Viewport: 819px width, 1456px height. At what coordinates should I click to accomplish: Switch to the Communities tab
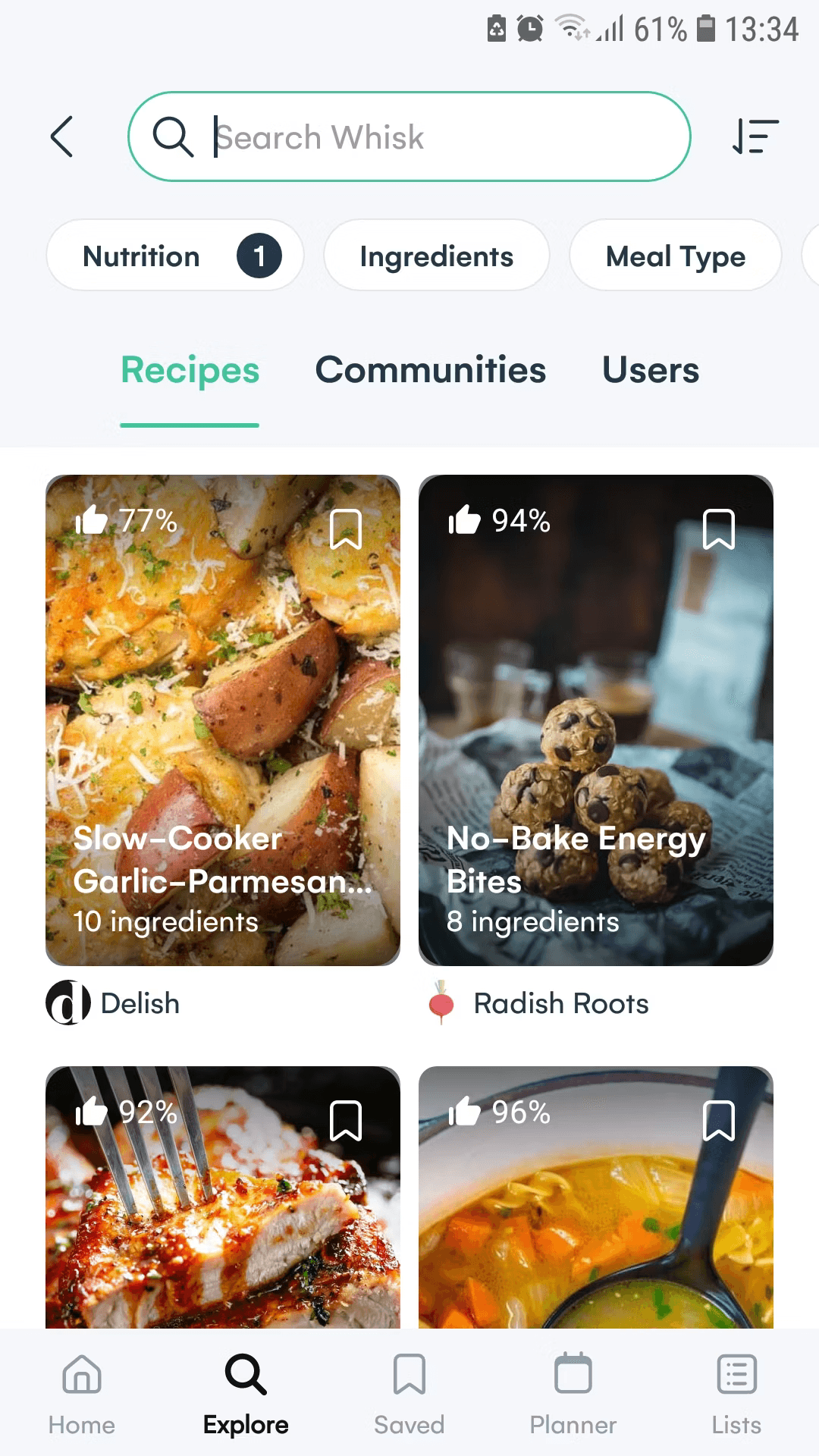click(430, 370)
